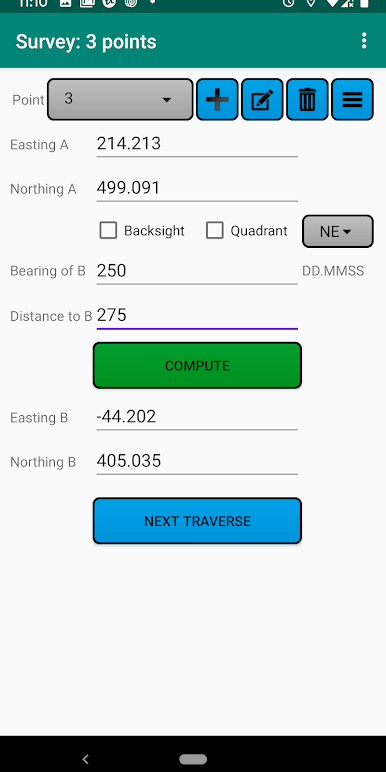Delete the point using the trash button
Viewport: 386px width, 772px height.
click(x=307, y=99)
